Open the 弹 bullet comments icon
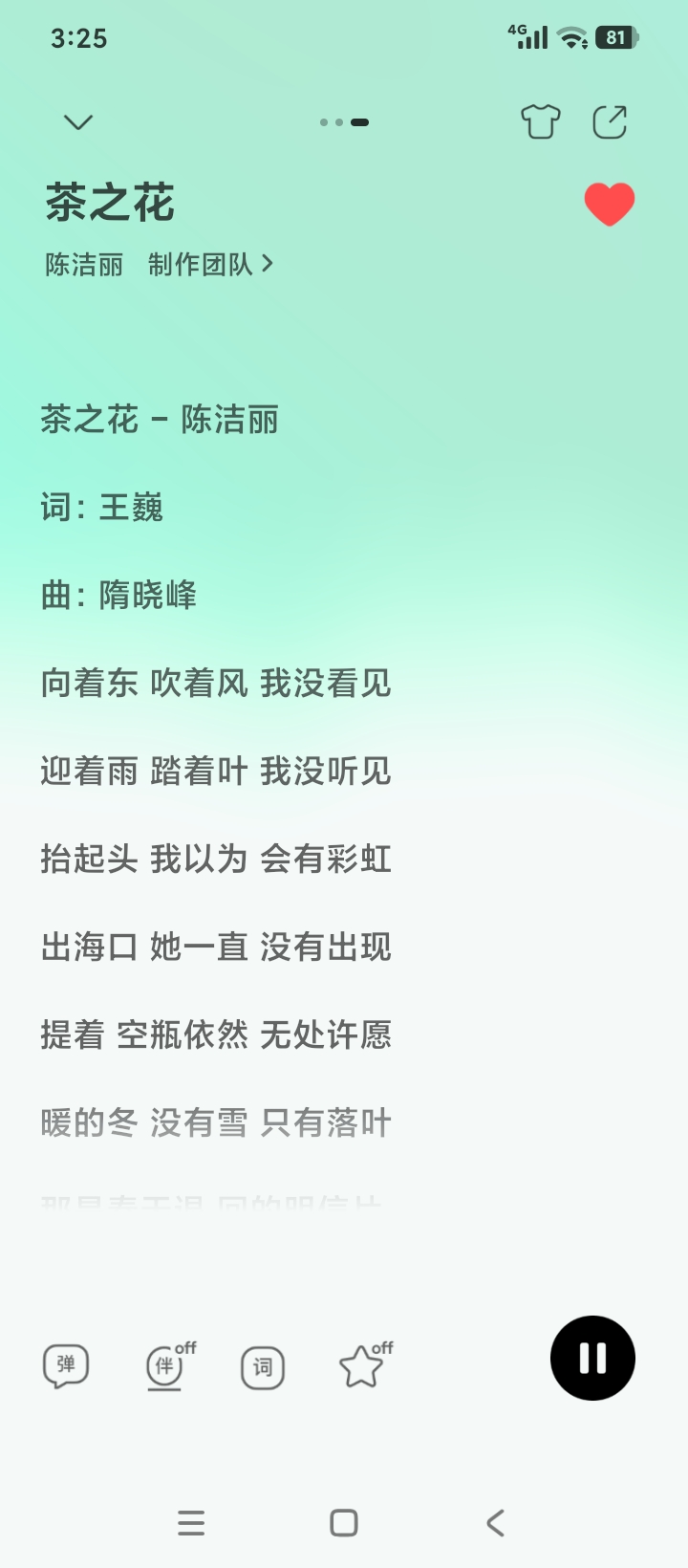The height and width of the screenshot is (1568, 688). coord(66,1365)
